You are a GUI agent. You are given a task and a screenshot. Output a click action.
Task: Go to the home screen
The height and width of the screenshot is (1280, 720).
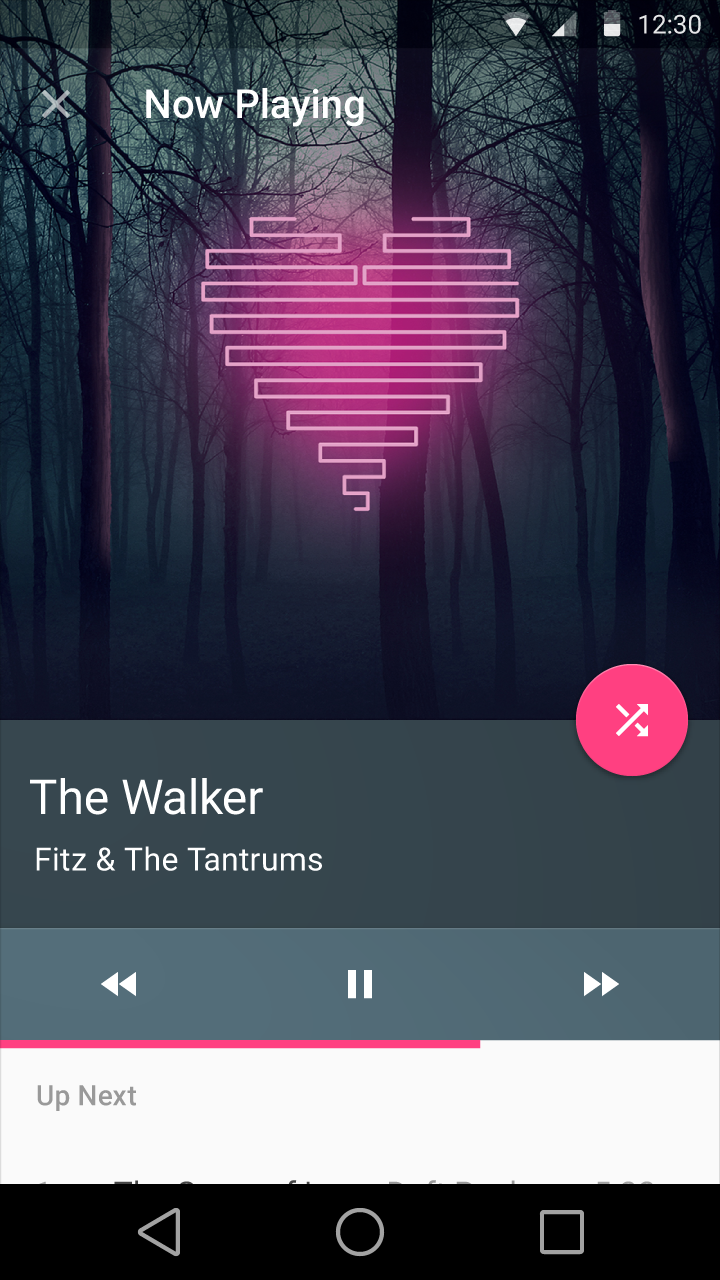(x=360, y=1232)
